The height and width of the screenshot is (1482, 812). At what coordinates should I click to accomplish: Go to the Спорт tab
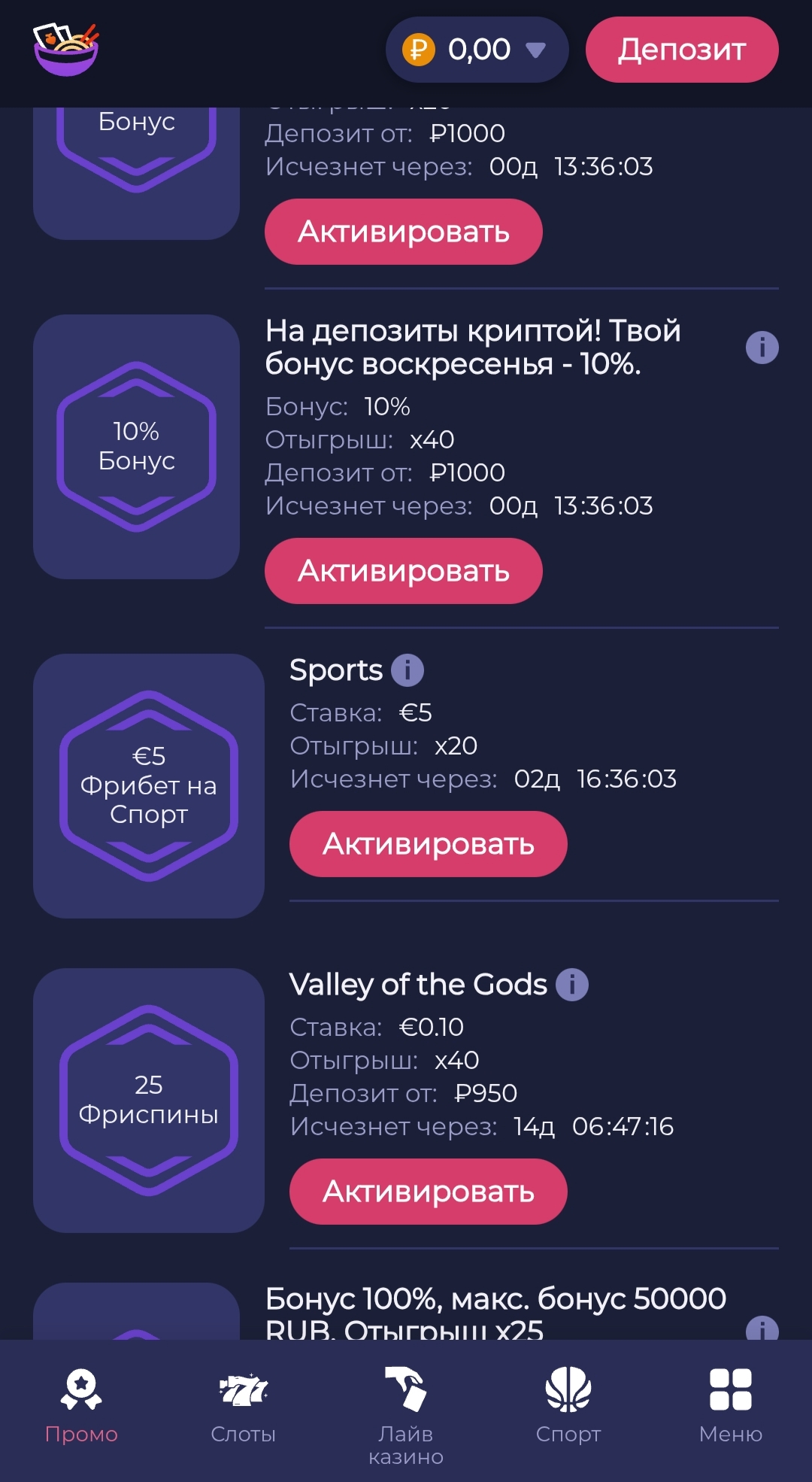(568, 1405)
